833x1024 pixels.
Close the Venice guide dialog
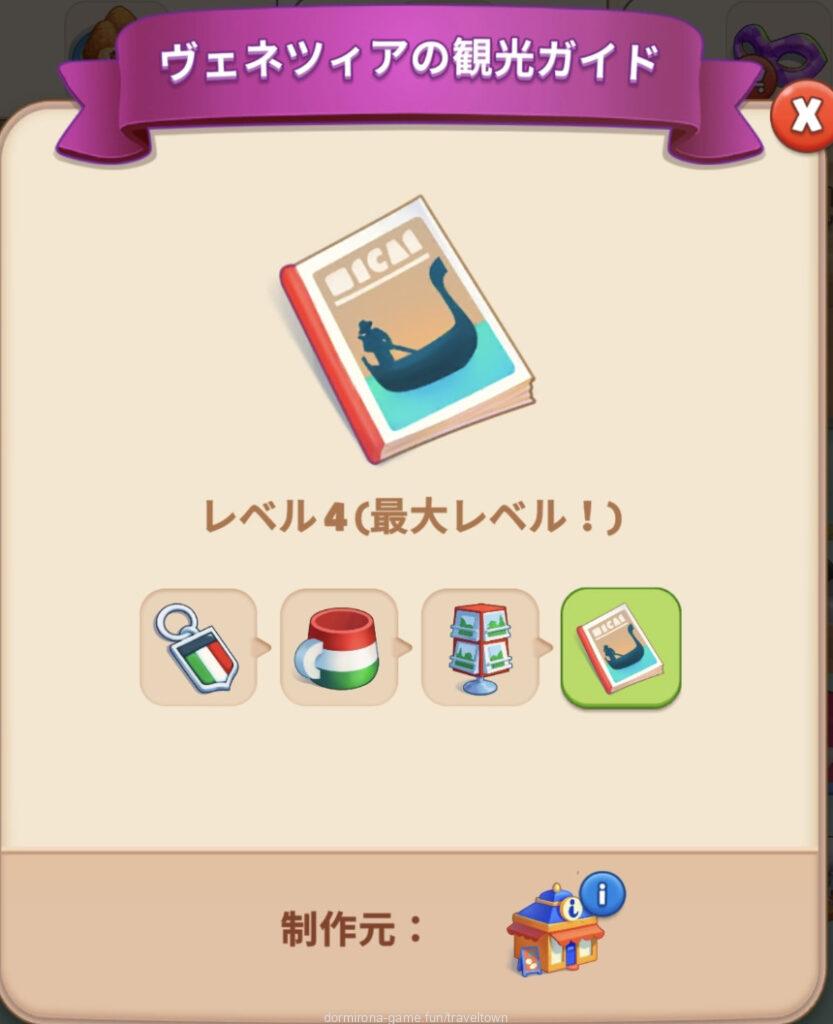pos(804,118)
